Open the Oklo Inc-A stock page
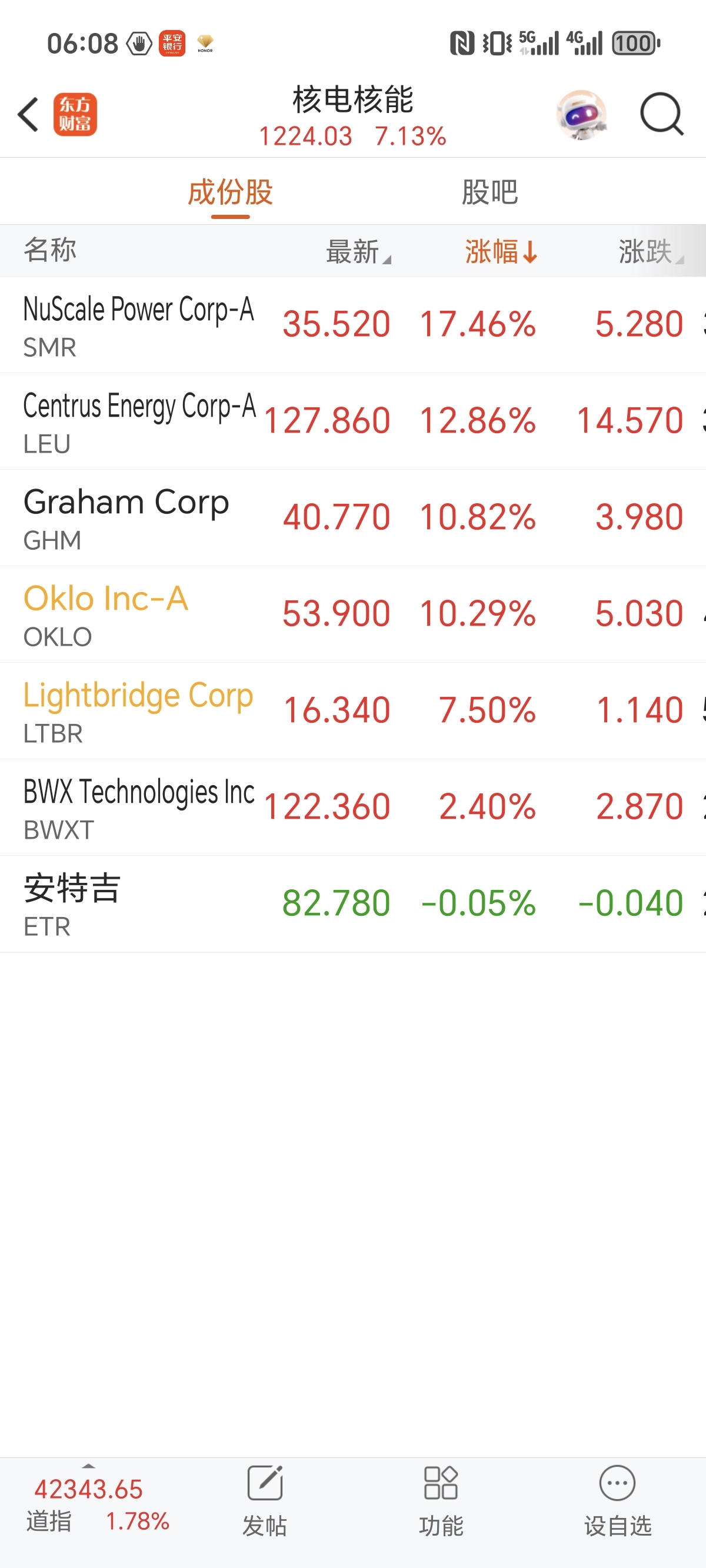The height and width of the screenshot is (1568, 706). click(x=353, y=614)
